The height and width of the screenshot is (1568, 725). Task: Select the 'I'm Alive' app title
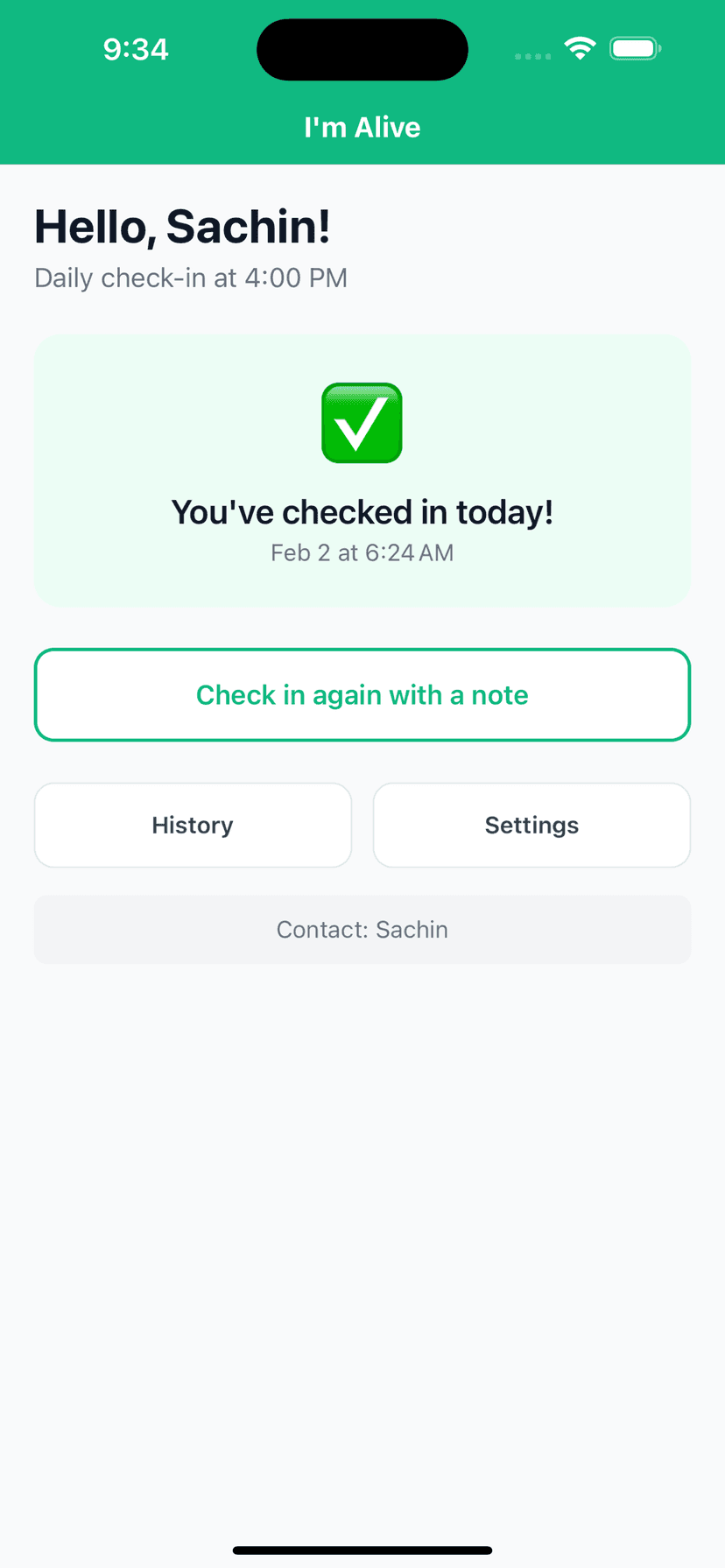tap(362, 127)
